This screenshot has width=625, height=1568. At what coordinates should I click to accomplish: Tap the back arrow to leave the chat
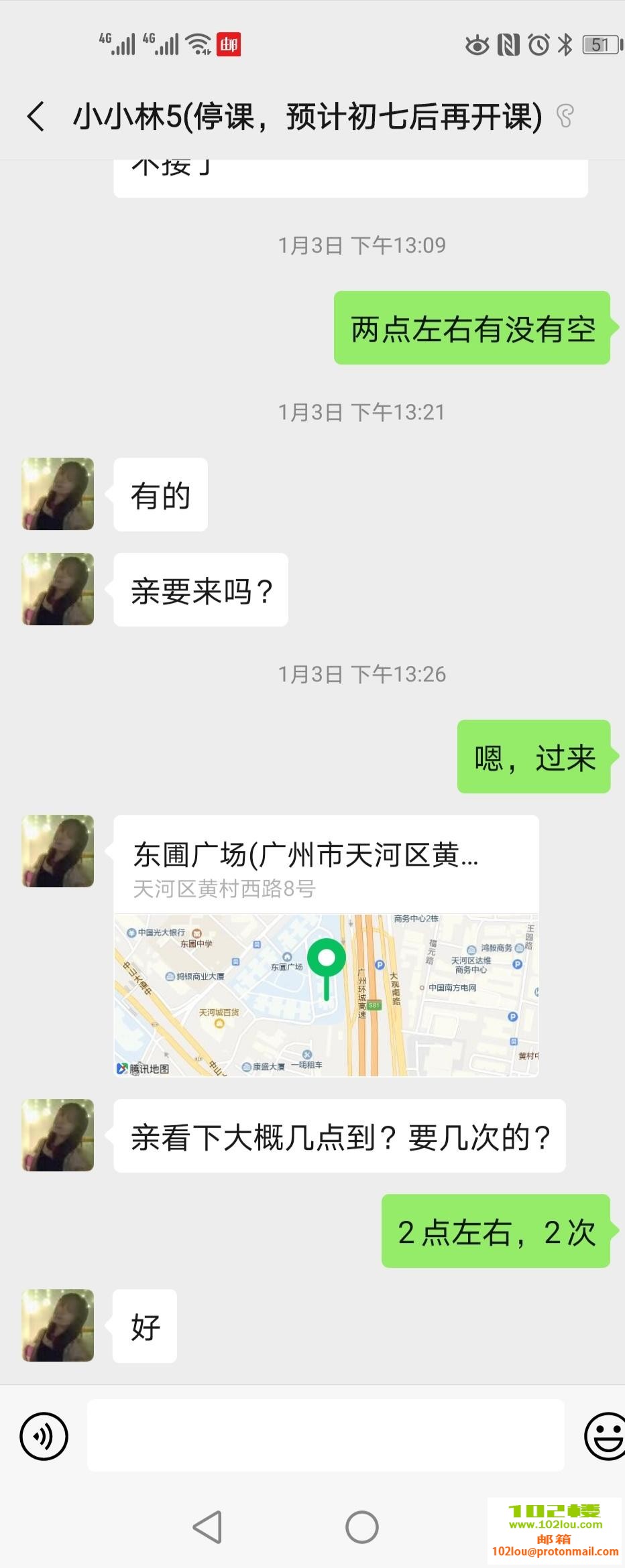coord(35,115)
